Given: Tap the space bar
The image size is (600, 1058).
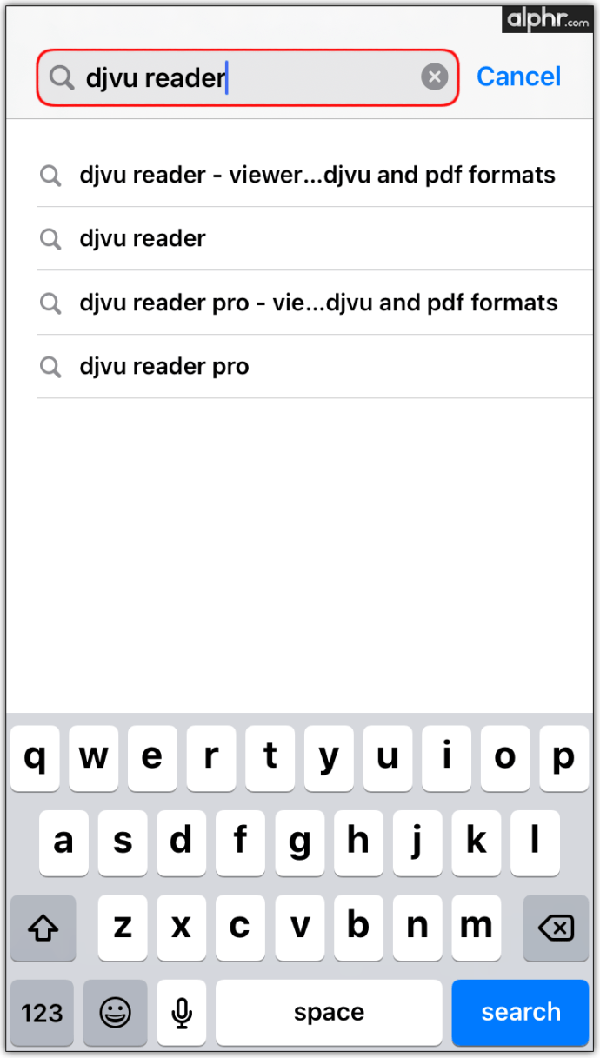Looking at the screenshot, I should [329, 1013].
